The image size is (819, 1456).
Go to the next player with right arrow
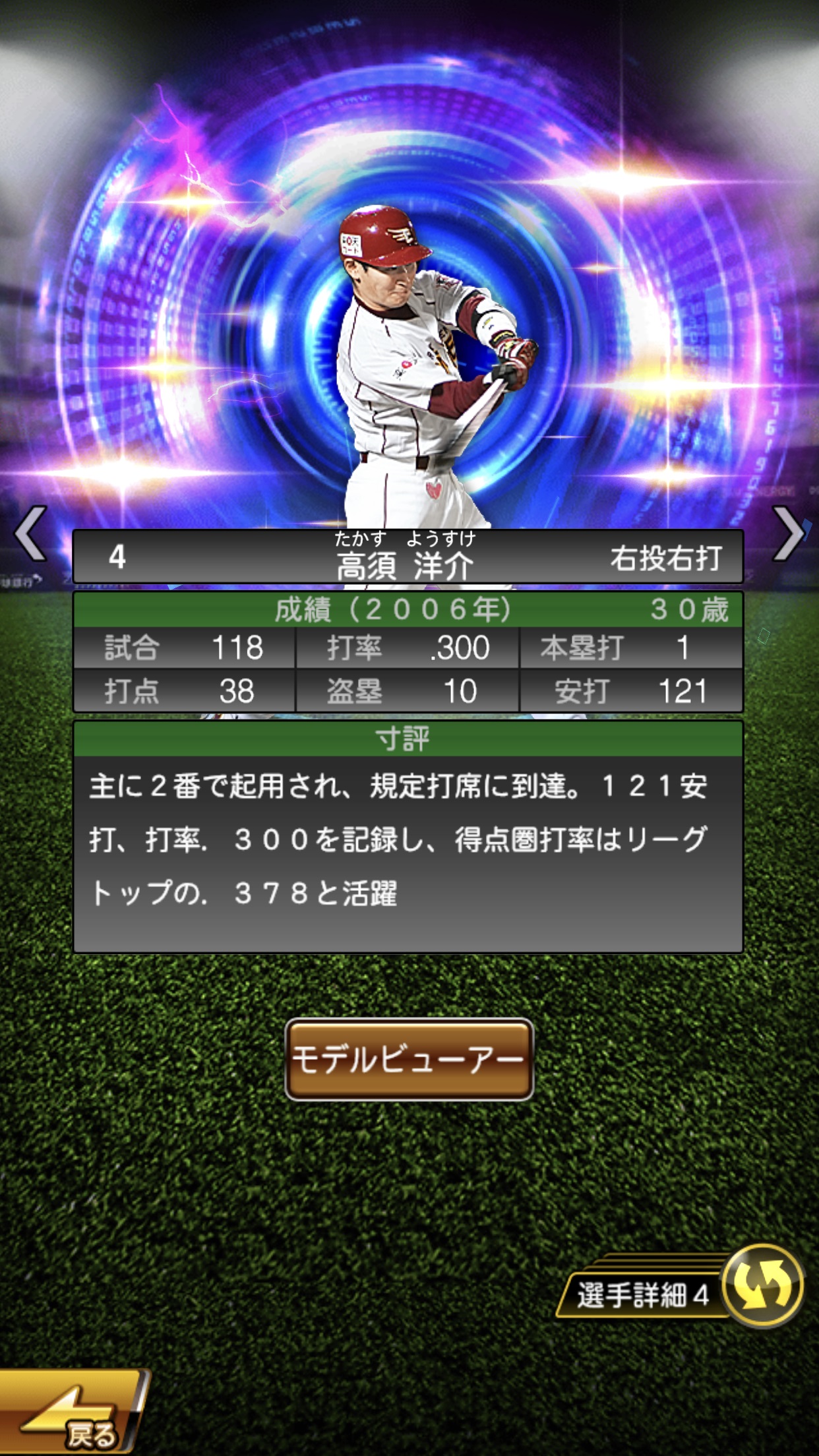coord(788,533)
